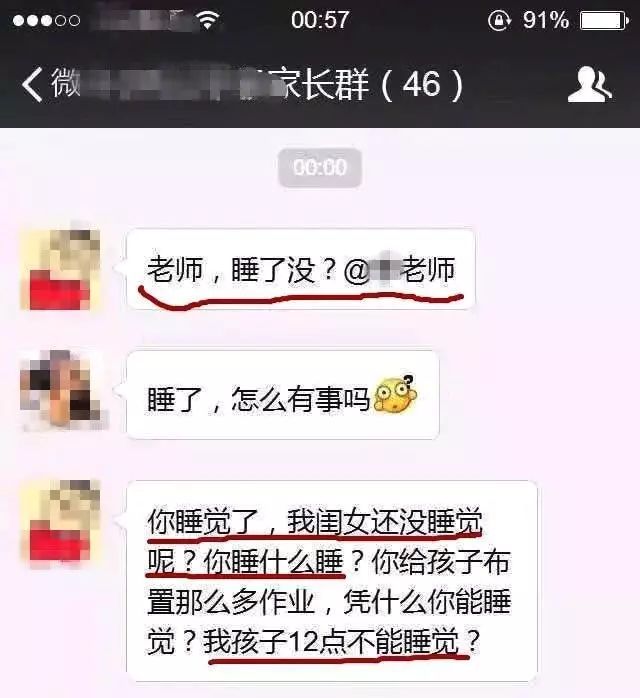The image size is (640, 698).
Task: Open avatar of the teacher replying 睡了，怎么有事吗
Action: pos(61,390)
